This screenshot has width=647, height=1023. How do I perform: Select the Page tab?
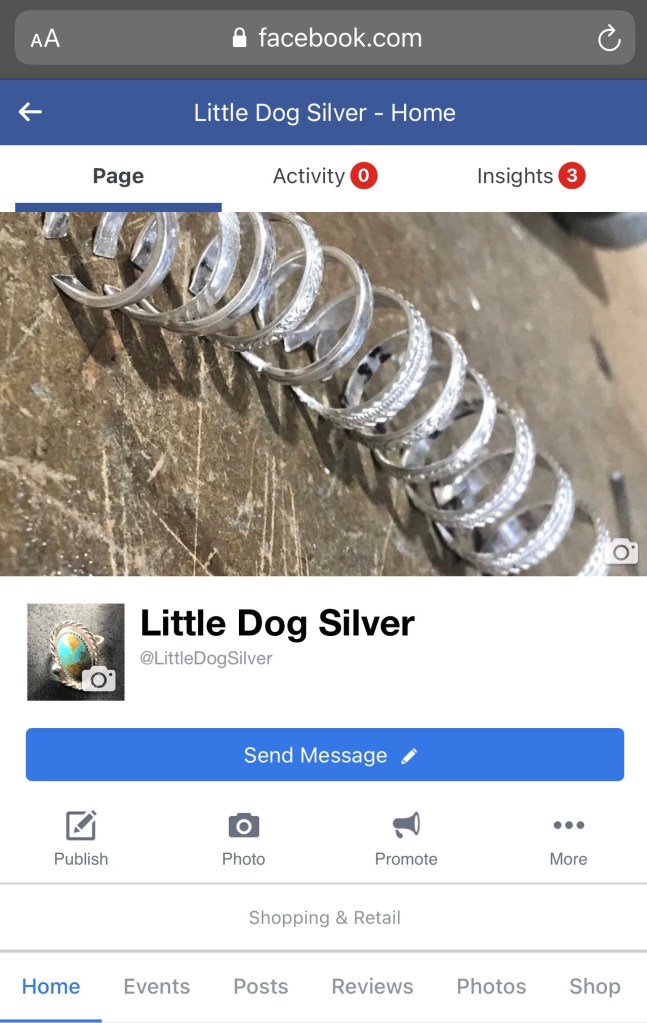(x=118, y=176)
